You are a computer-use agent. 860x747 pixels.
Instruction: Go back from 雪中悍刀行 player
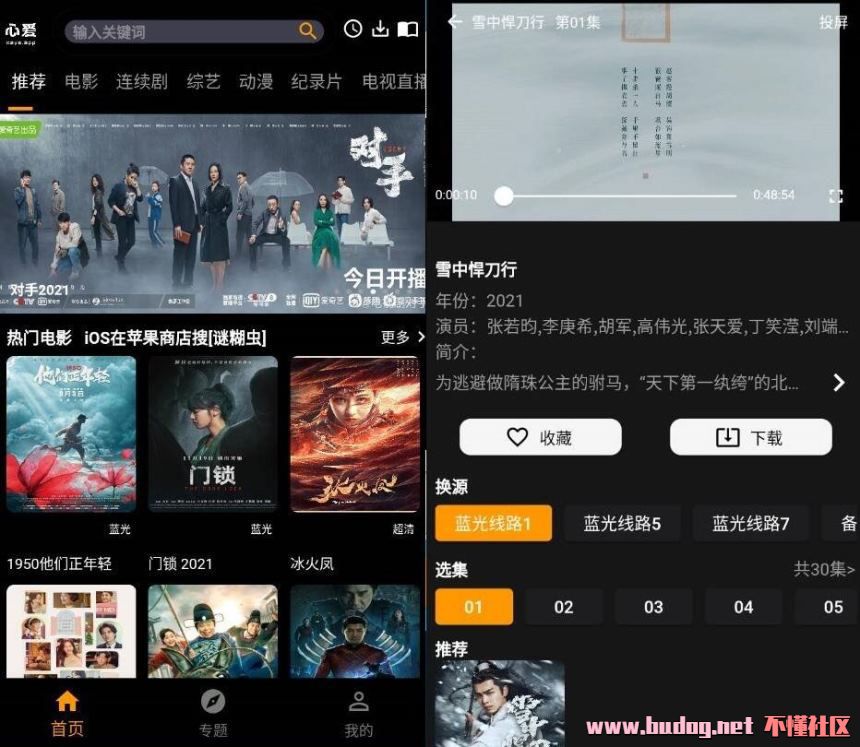coord(456,22)
